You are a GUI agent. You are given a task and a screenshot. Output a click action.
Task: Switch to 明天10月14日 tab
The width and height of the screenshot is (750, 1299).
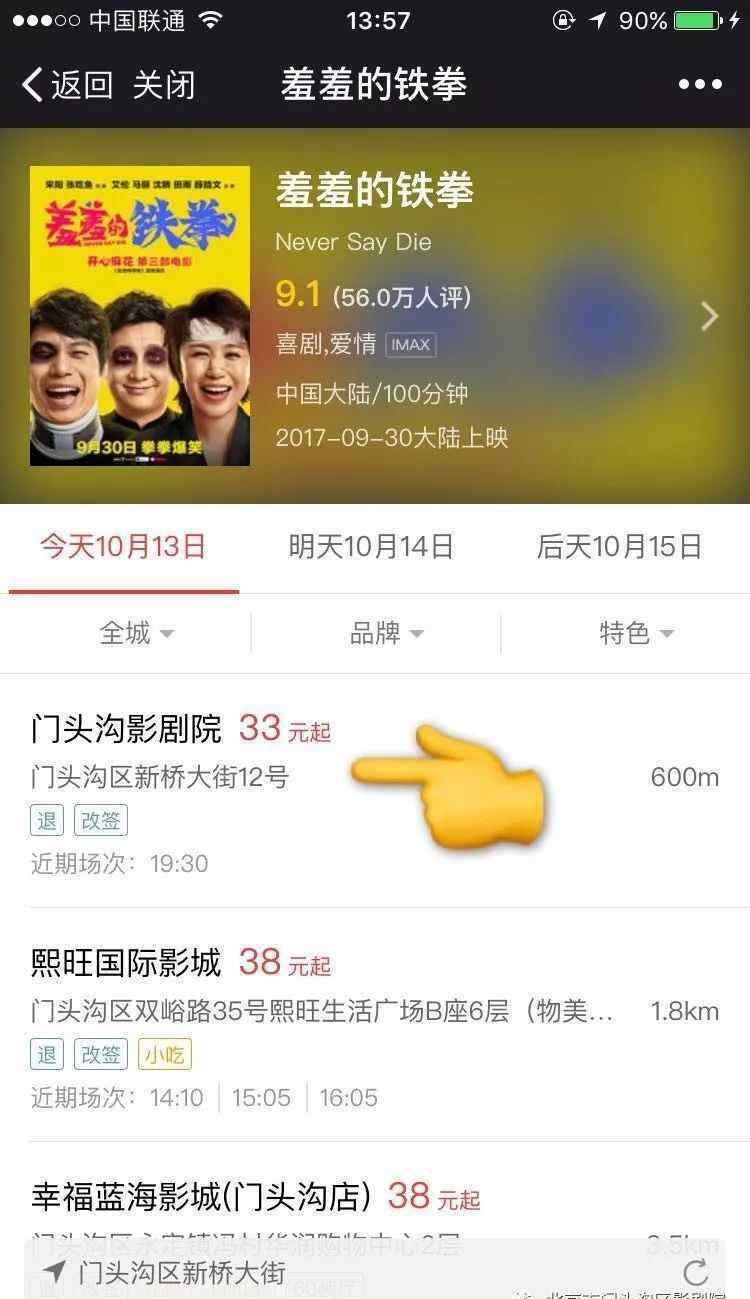coord(371,547)
